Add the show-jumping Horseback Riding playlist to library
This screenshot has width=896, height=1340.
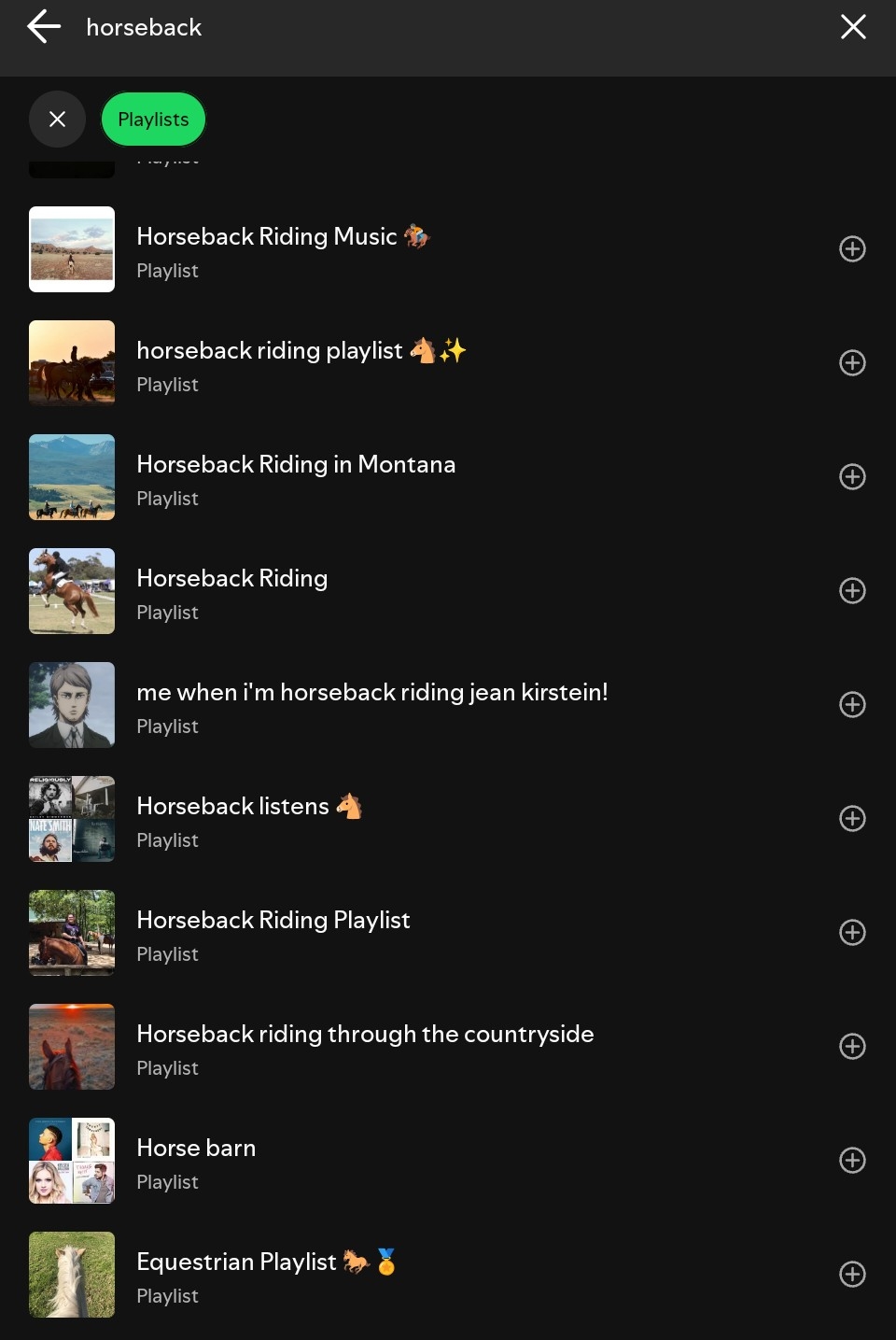pyautogui.click(x=852, y=591)
